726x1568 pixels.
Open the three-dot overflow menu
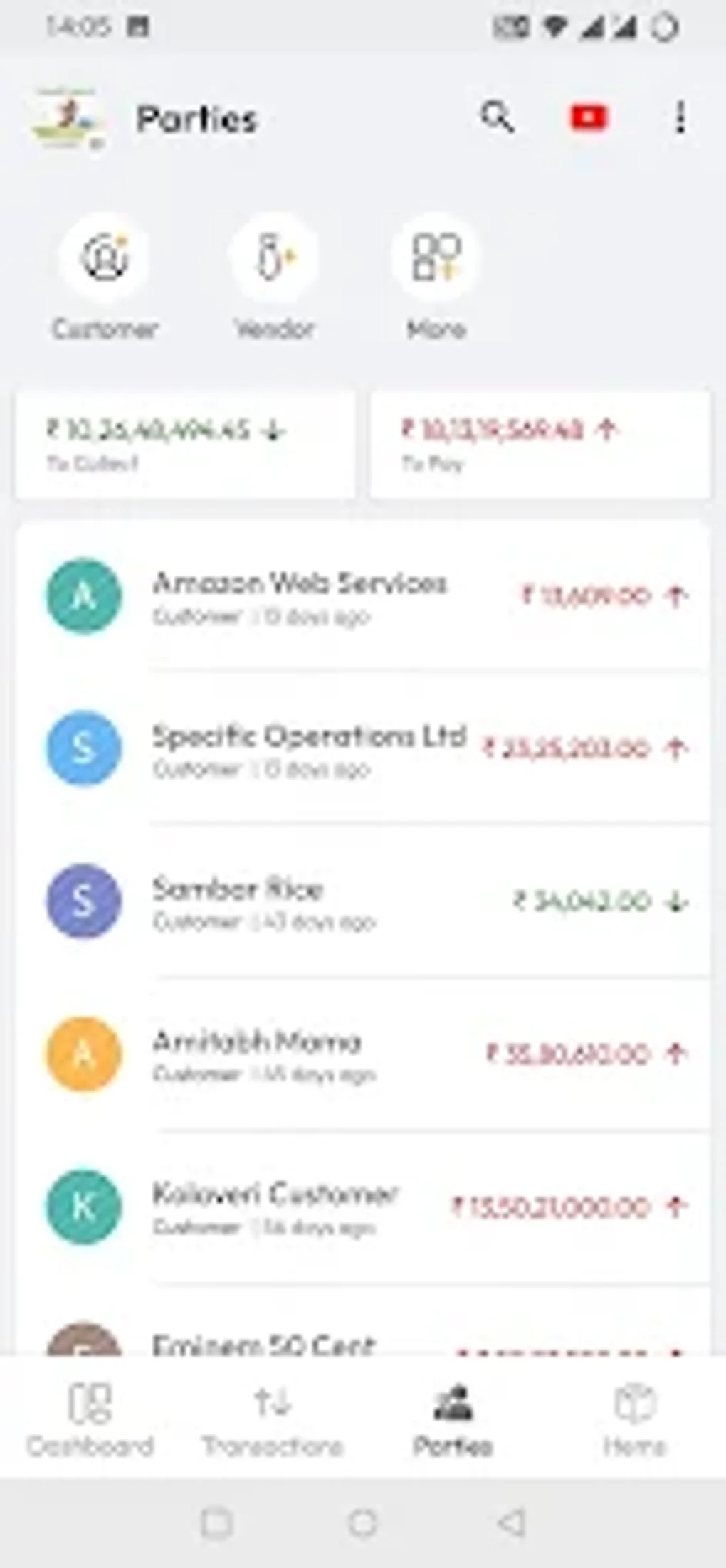[x=680, y=119]
